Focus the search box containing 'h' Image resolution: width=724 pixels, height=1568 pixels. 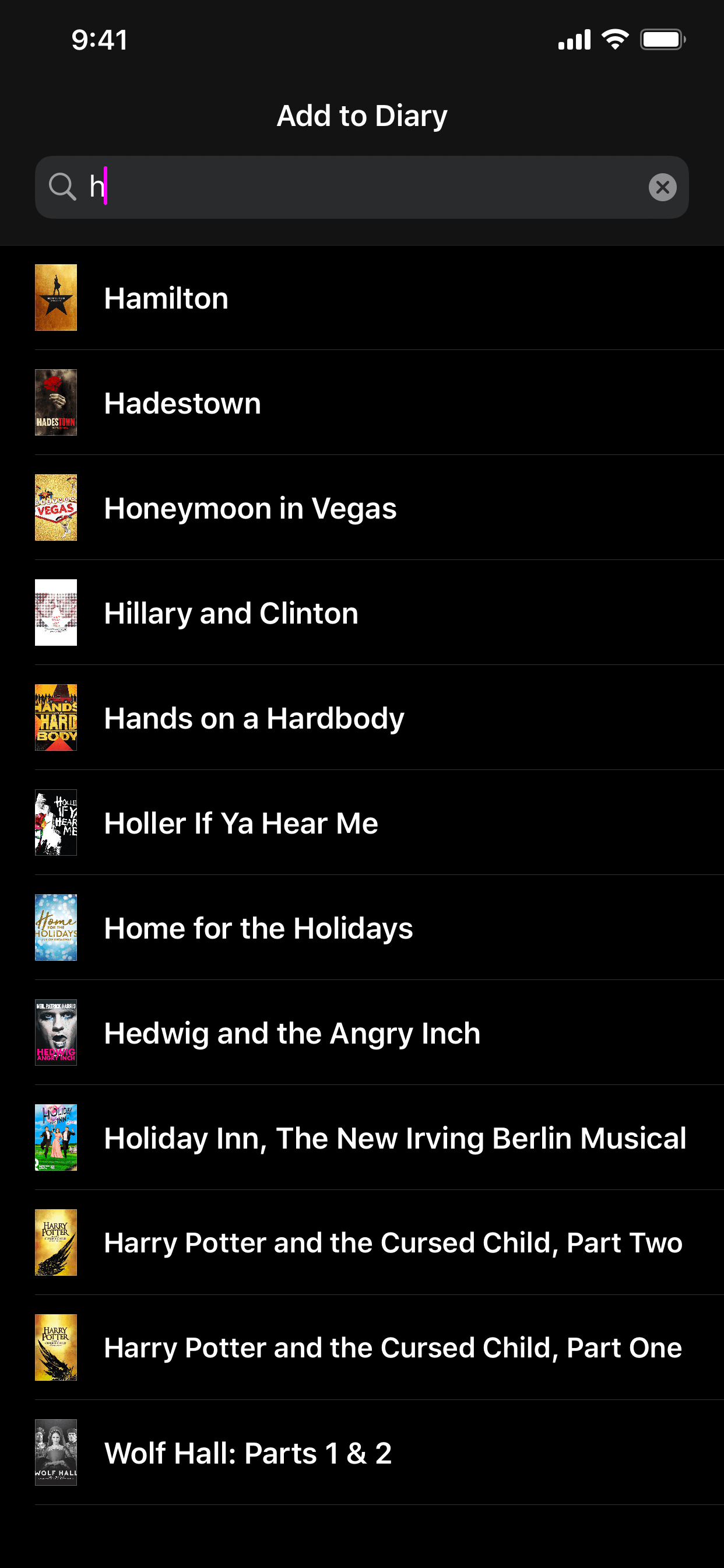click(x=365, y=187)
